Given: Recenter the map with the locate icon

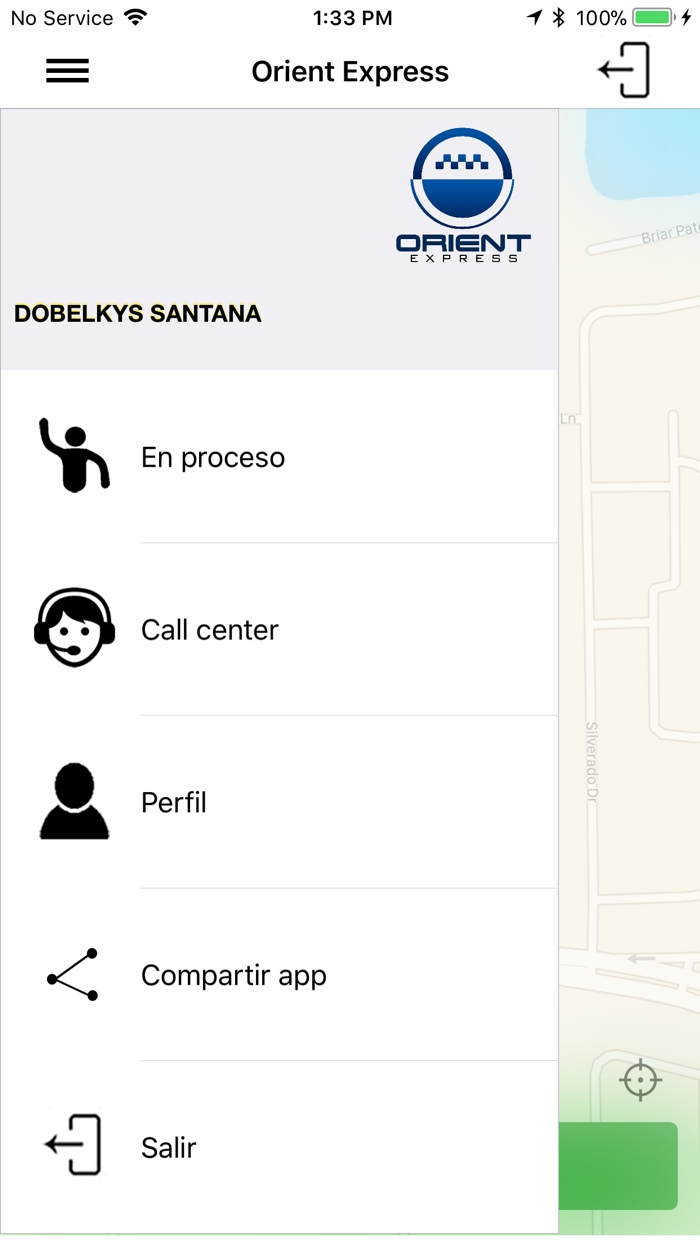Looking at the screenshot, I should click(640, 1080).
